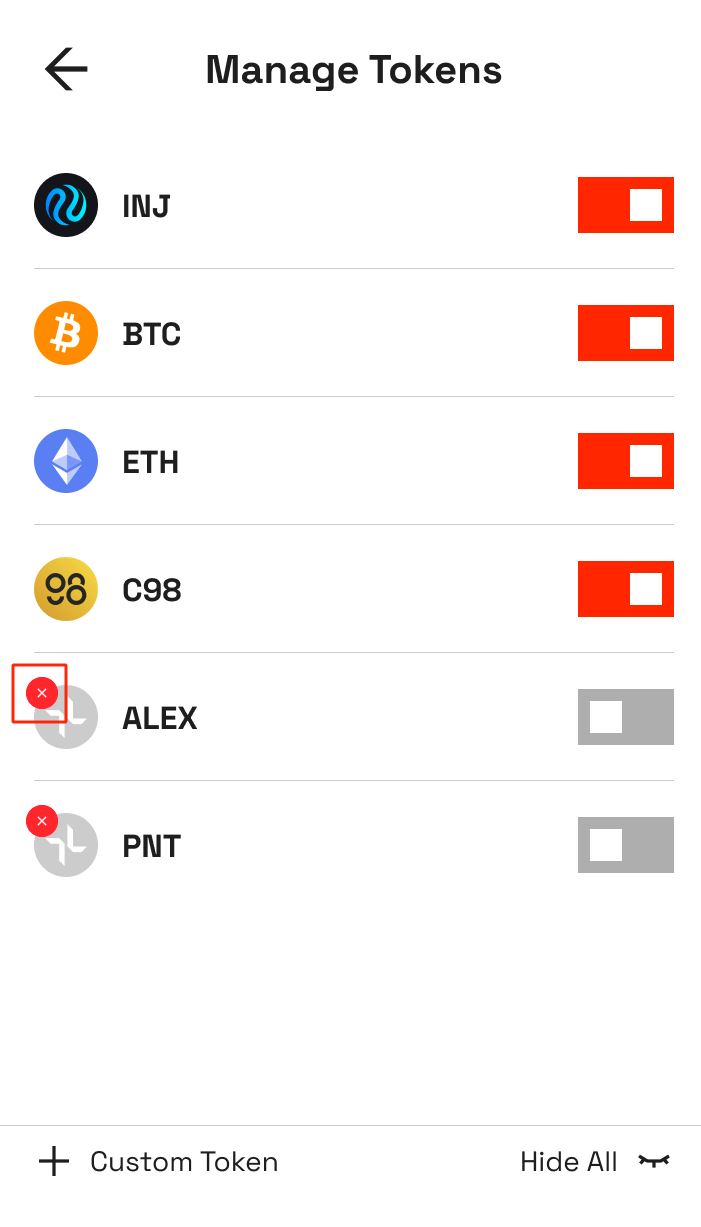This screenshot has width=701, height=1227.
Task: Turn off the INJ token toggle
Action: coord(625,205)
